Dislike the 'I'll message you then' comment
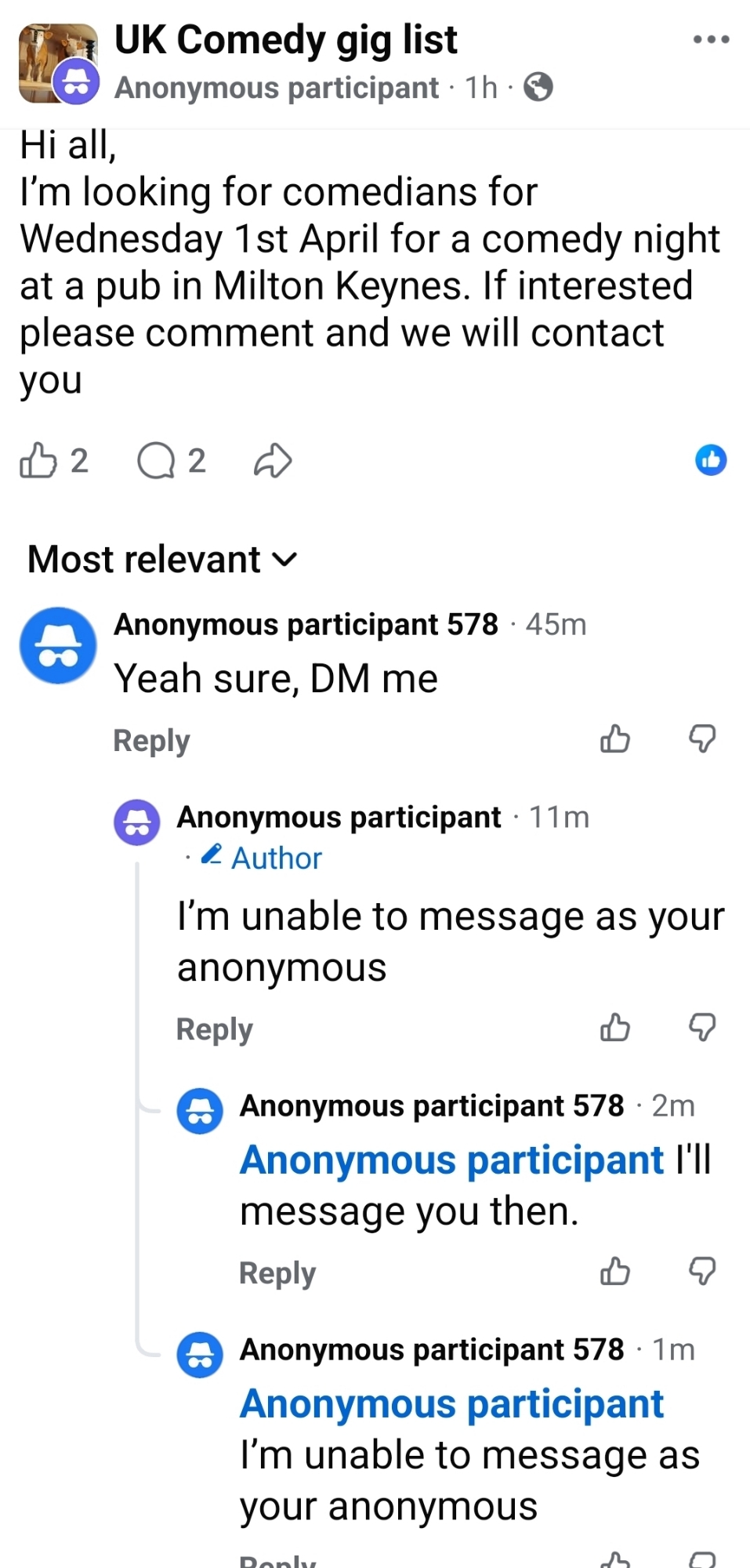This screenshot has height=1568, width=750. click(x=702, y=1271)
